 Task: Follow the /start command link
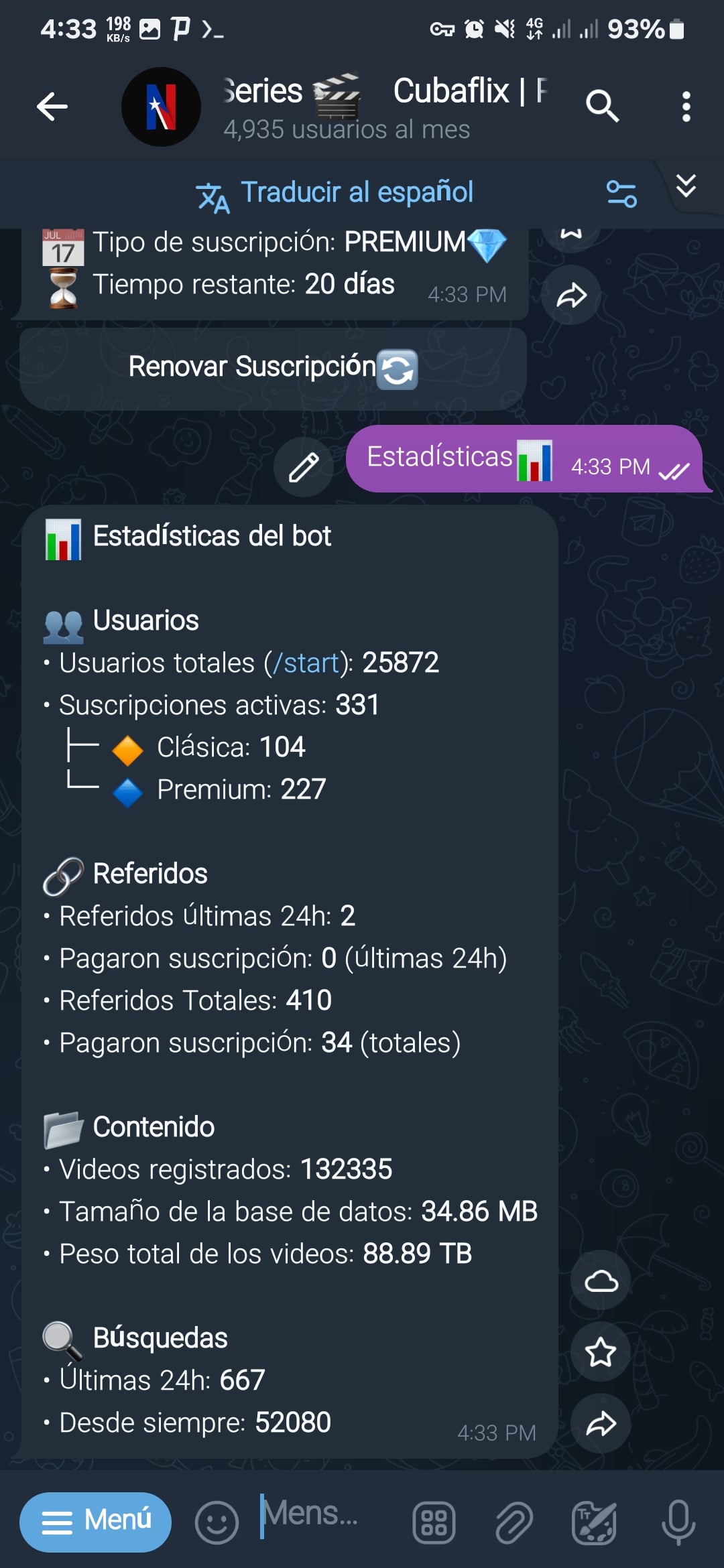311,663
